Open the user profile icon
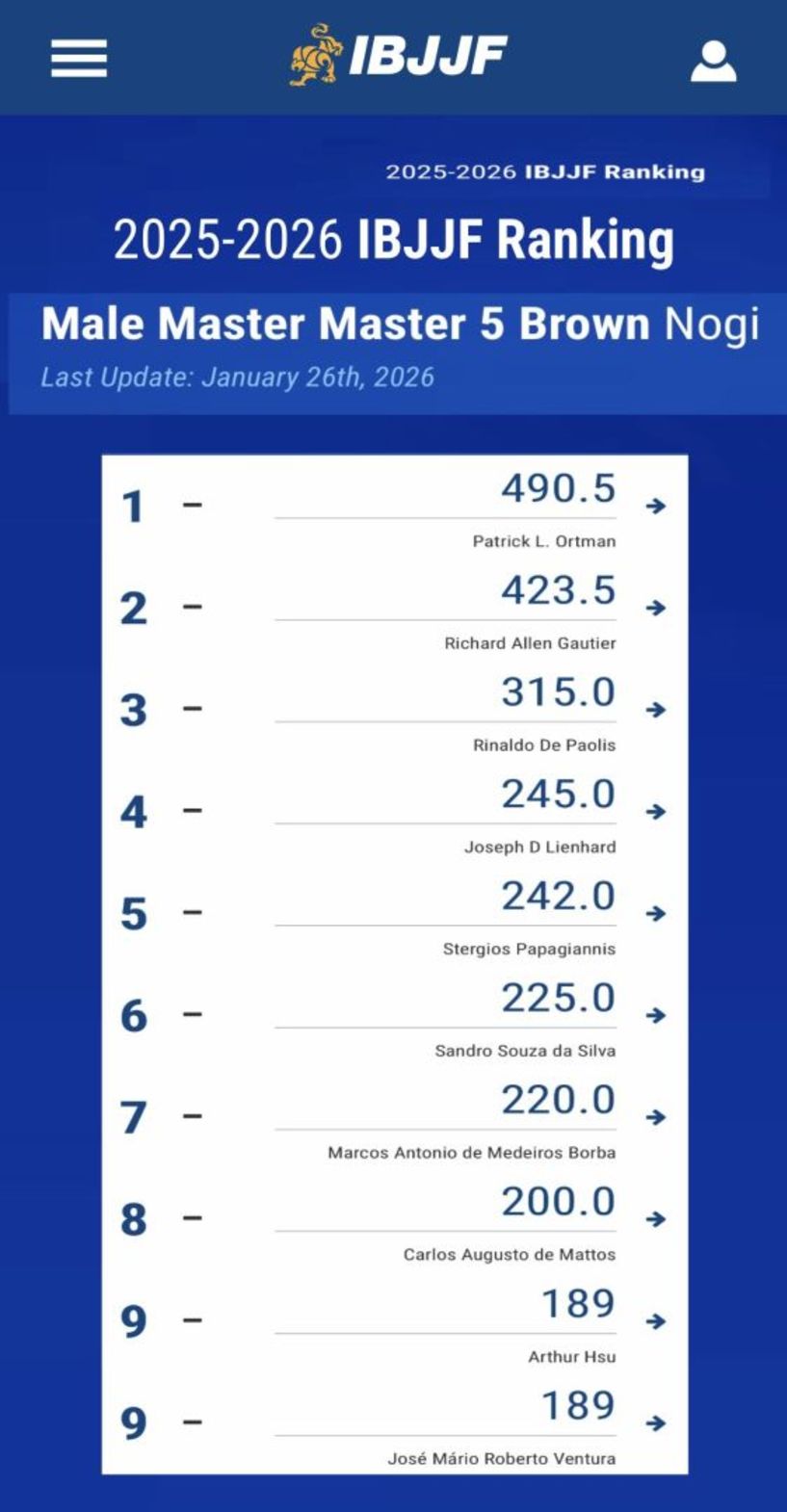 tap(713, 61)
